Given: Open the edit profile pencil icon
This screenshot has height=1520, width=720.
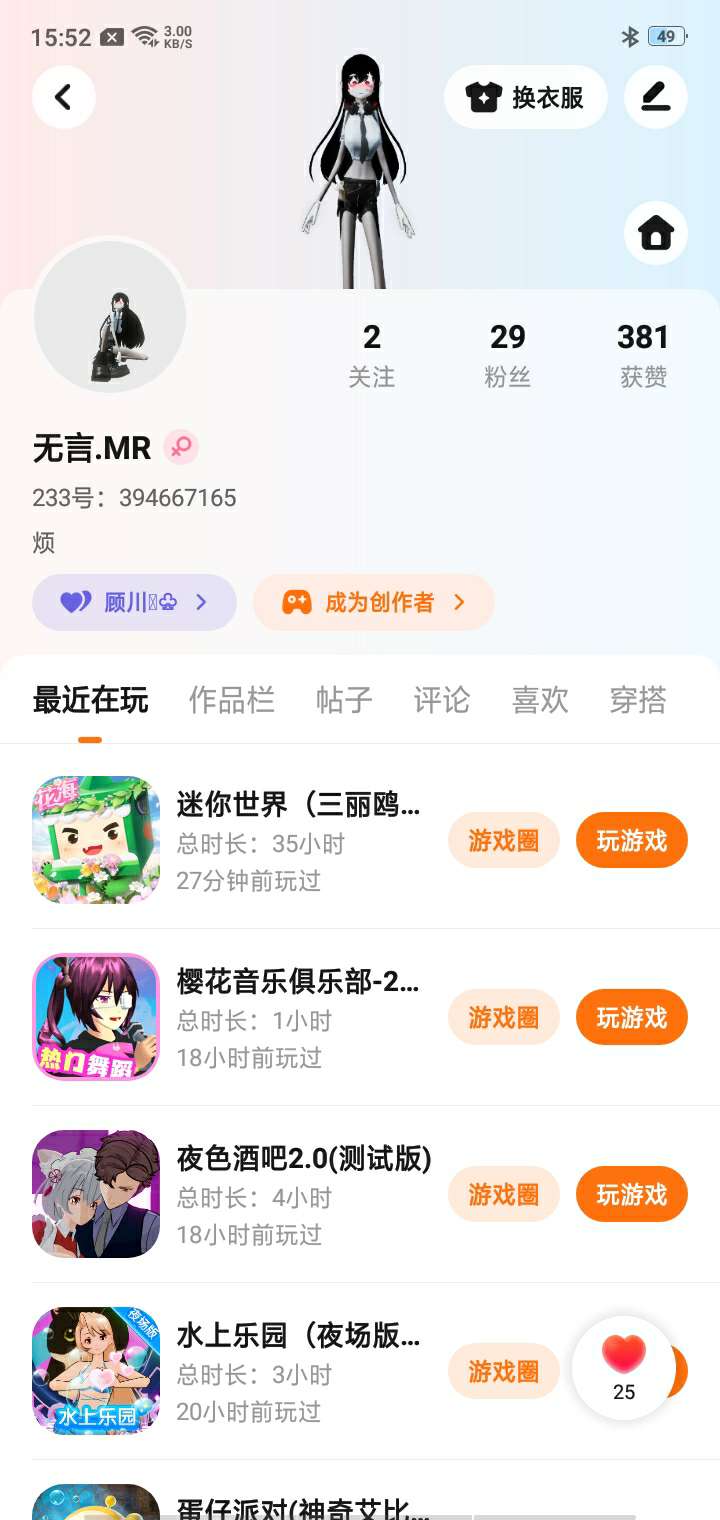Looking at the screenshot, I should [x=655, y=97].
